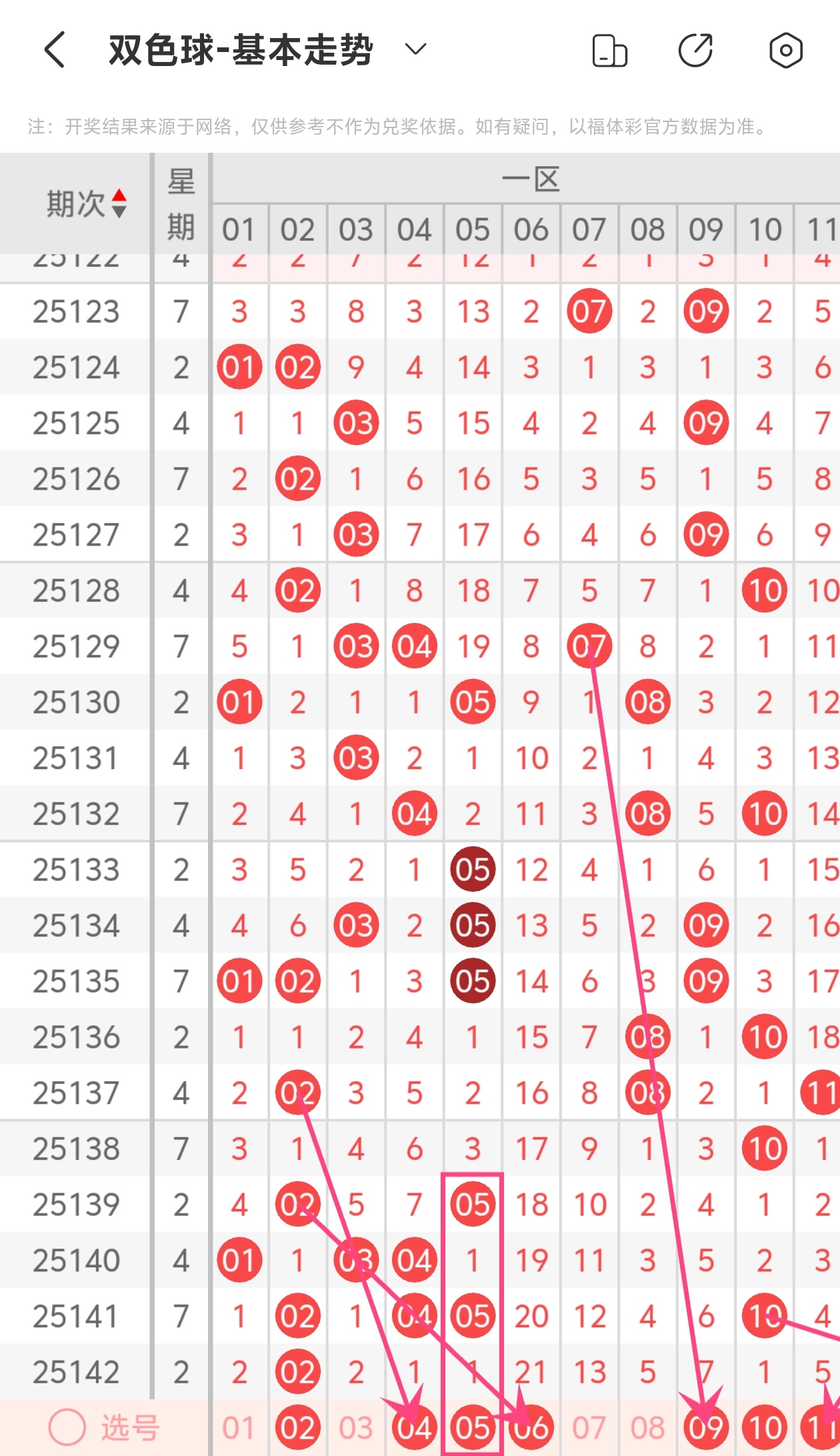Open the chart settings hexagon icon
Screen dimensions: 840x1456
click(x=785, y=51)
